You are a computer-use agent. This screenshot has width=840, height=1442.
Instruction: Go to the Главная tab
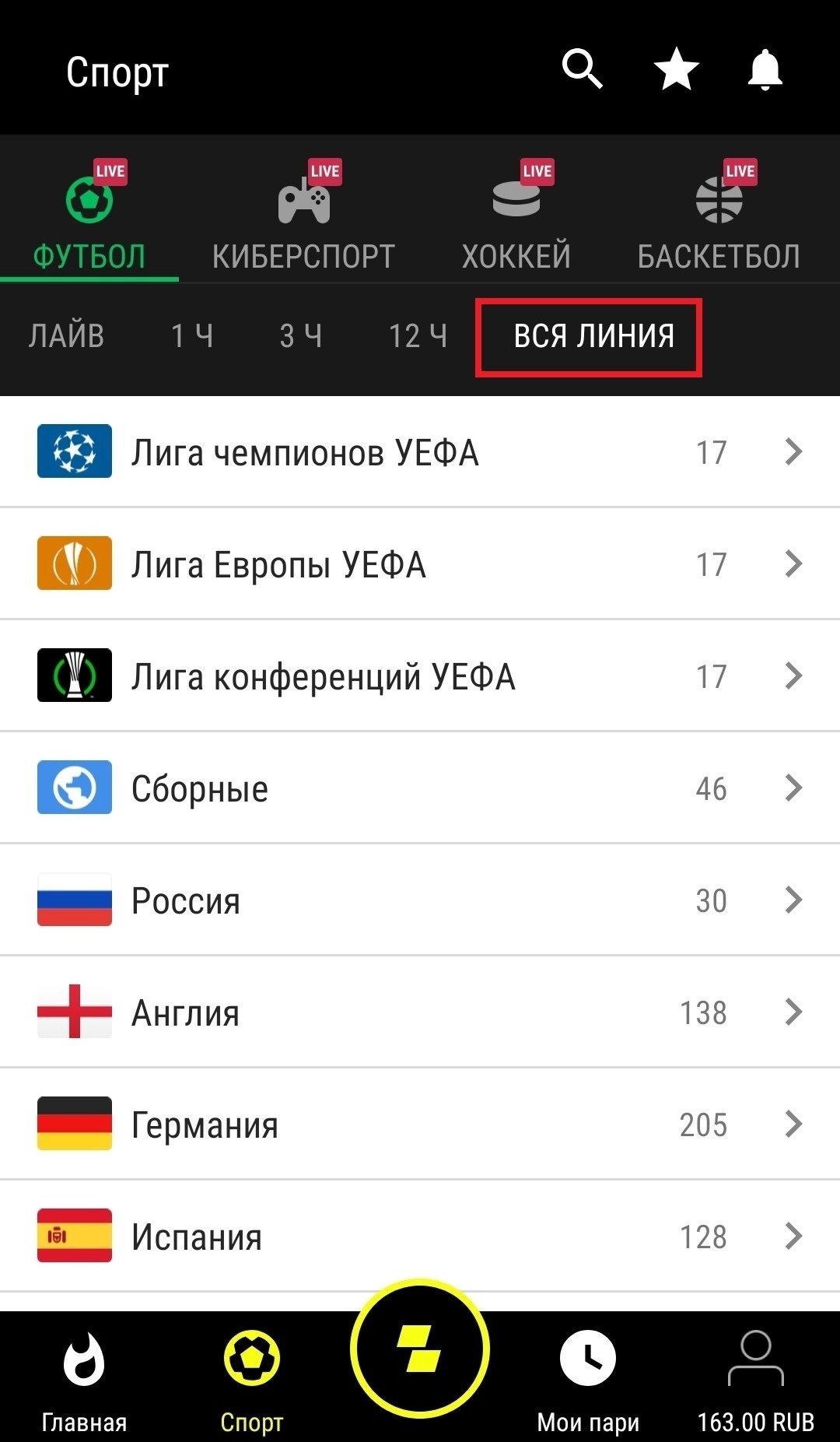click(x=84, y=1379)
